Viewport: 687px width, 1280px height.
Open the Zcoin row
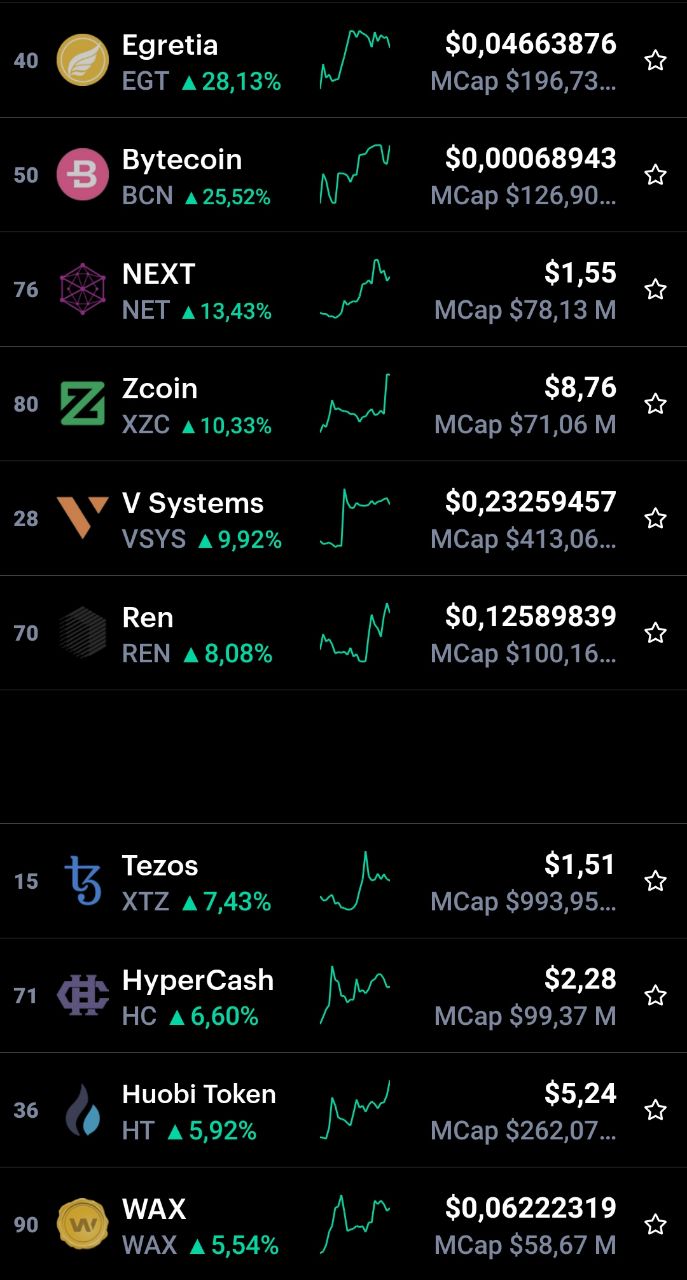343,404
